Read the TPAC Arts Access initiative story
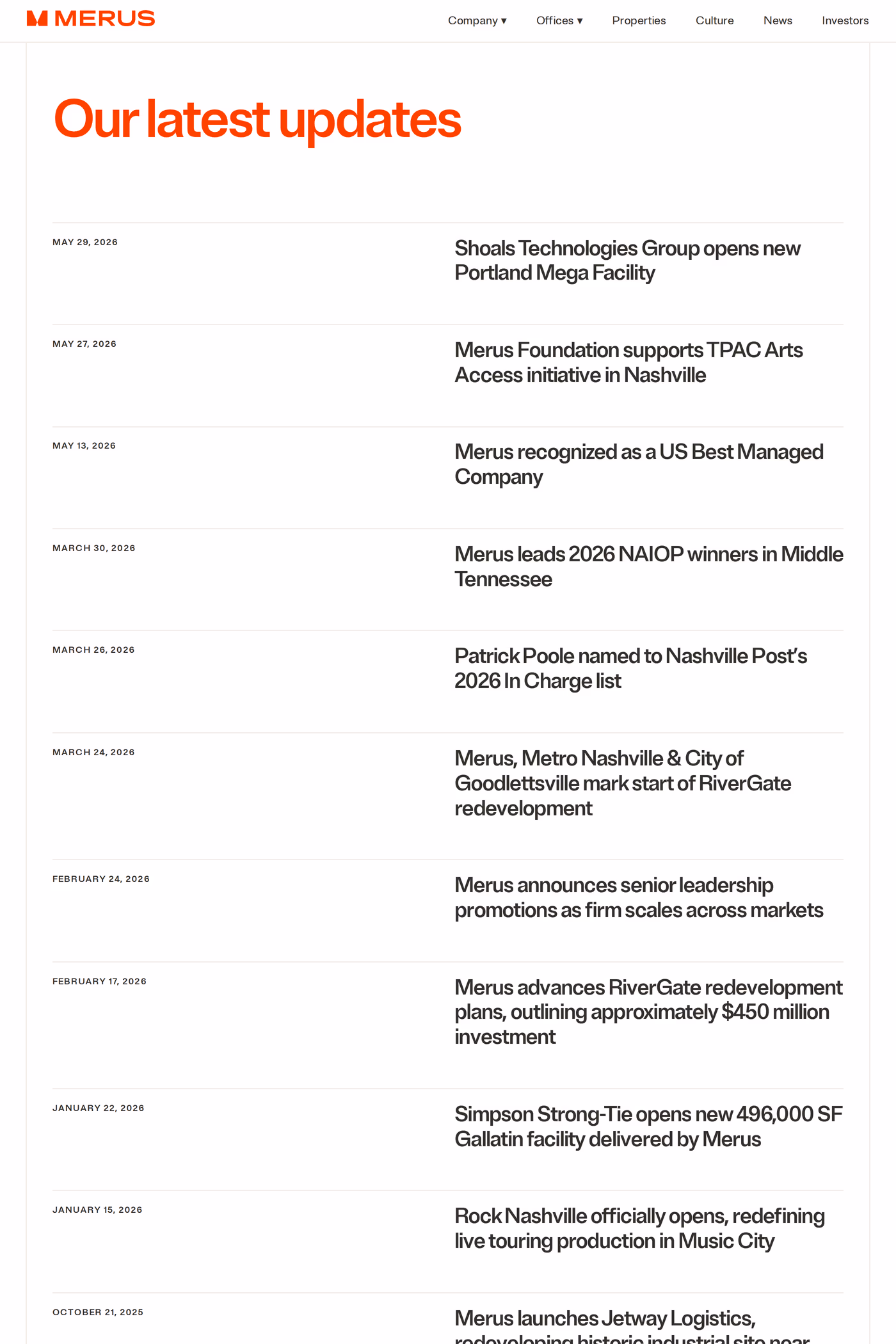 point(628,362)
